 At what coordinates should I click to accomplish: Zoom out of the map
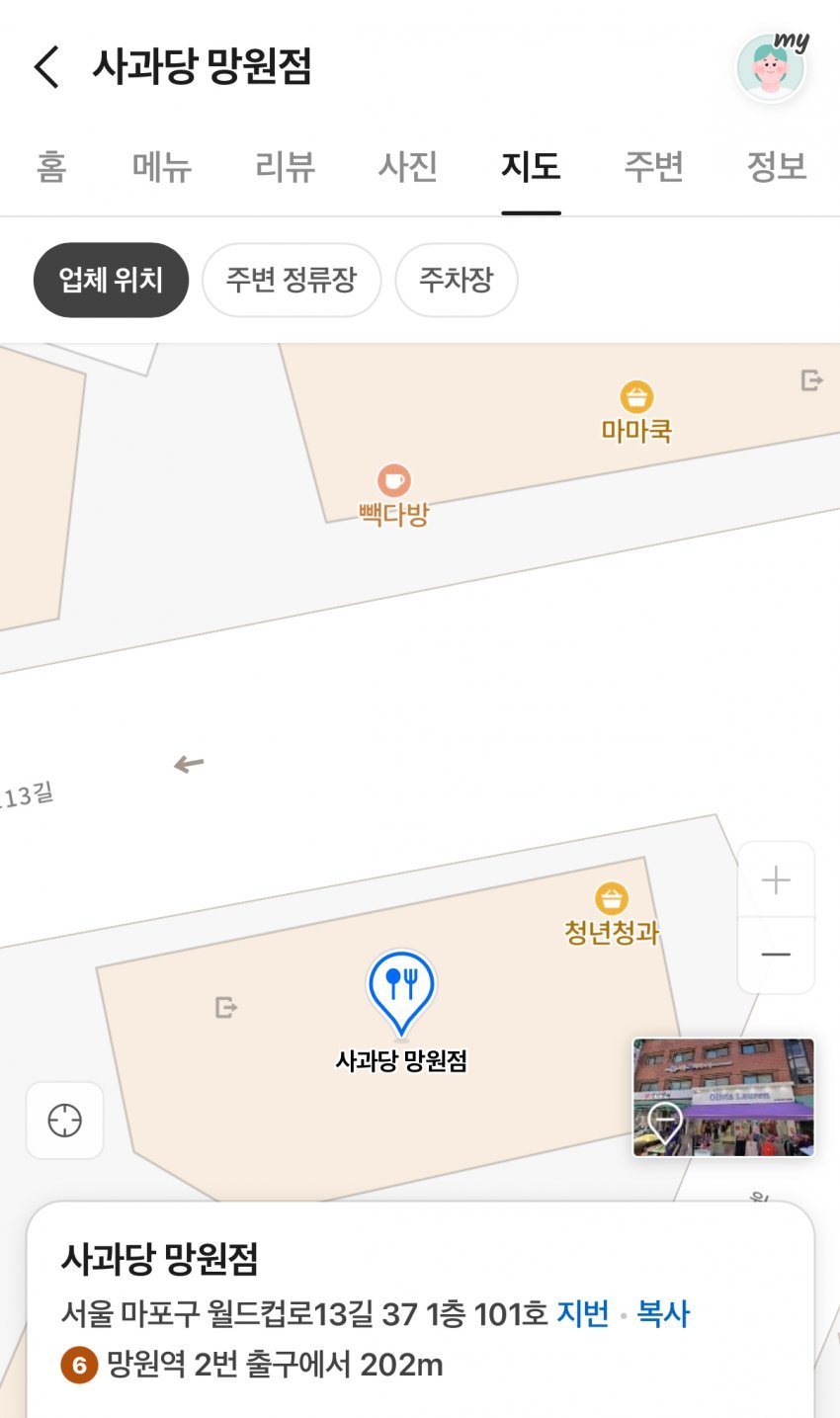coord(776,955)
